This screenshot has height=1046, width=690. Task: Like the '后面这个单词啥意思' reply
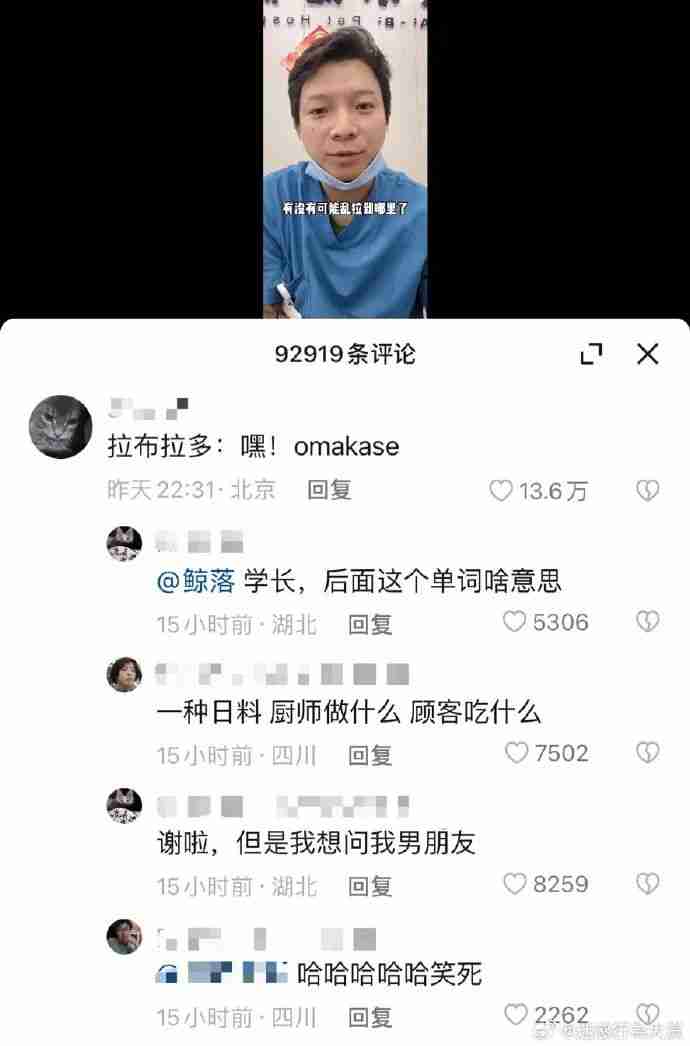pos(514,622)
